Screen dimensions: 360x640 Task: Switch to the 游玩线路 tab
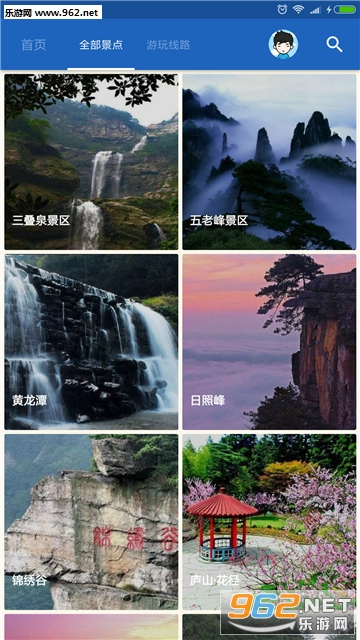[168, 45]
